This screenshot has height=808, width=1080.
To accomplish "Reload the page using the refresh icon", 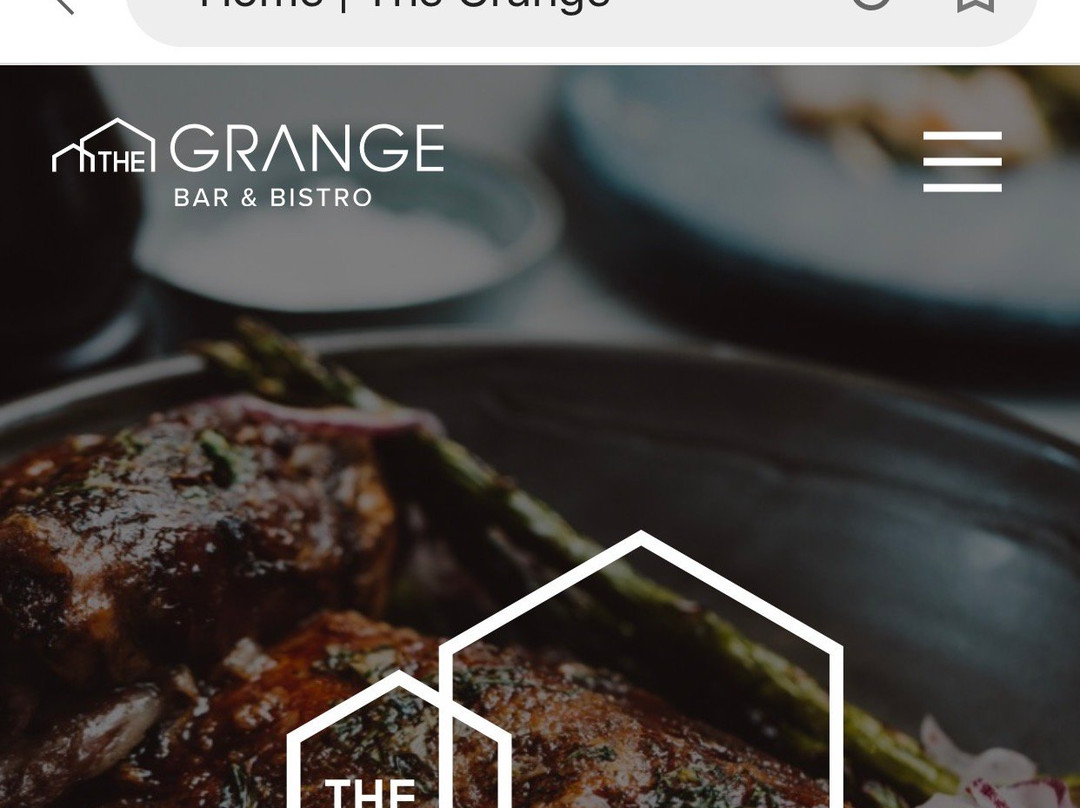I will 871,5.
